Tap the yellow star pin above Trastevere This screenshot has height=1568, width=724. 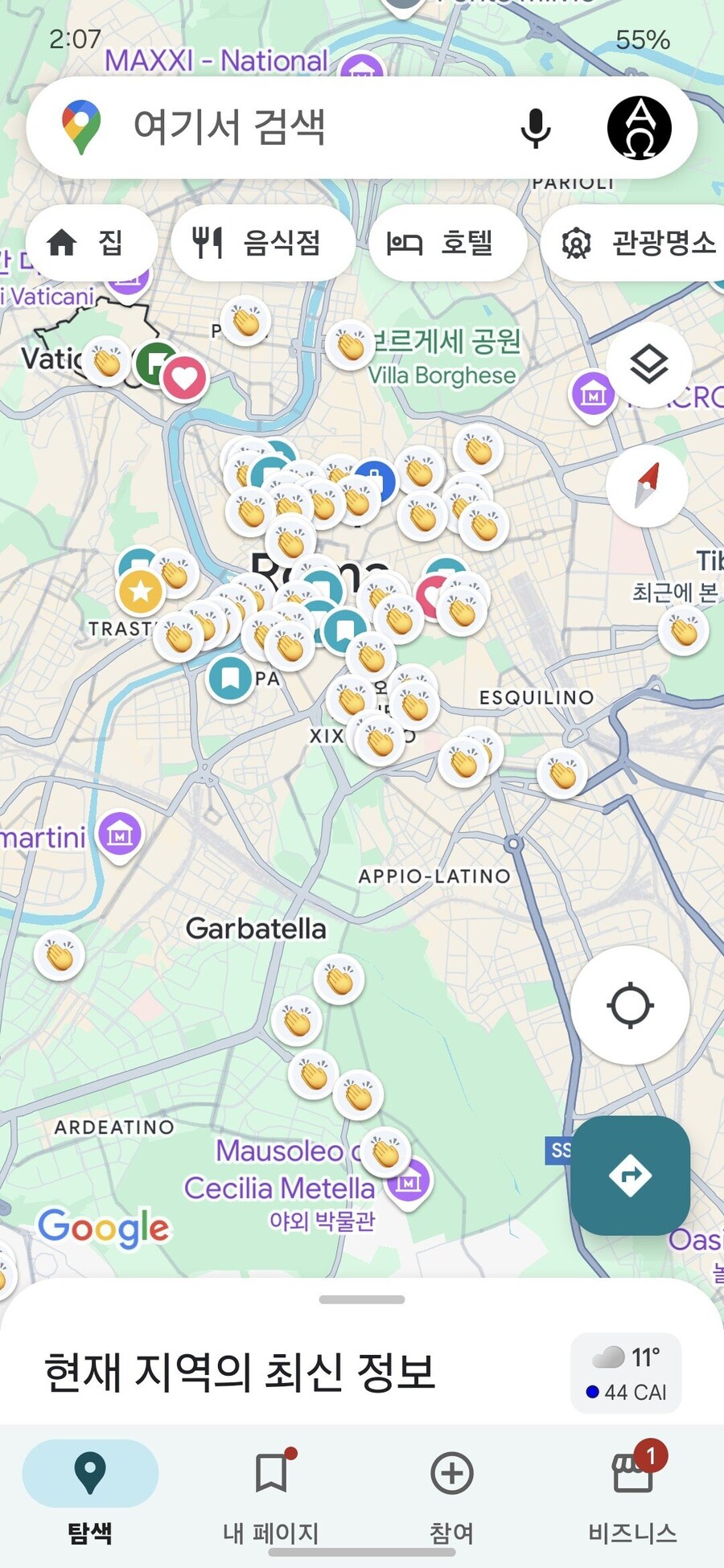tap(141, 592)
